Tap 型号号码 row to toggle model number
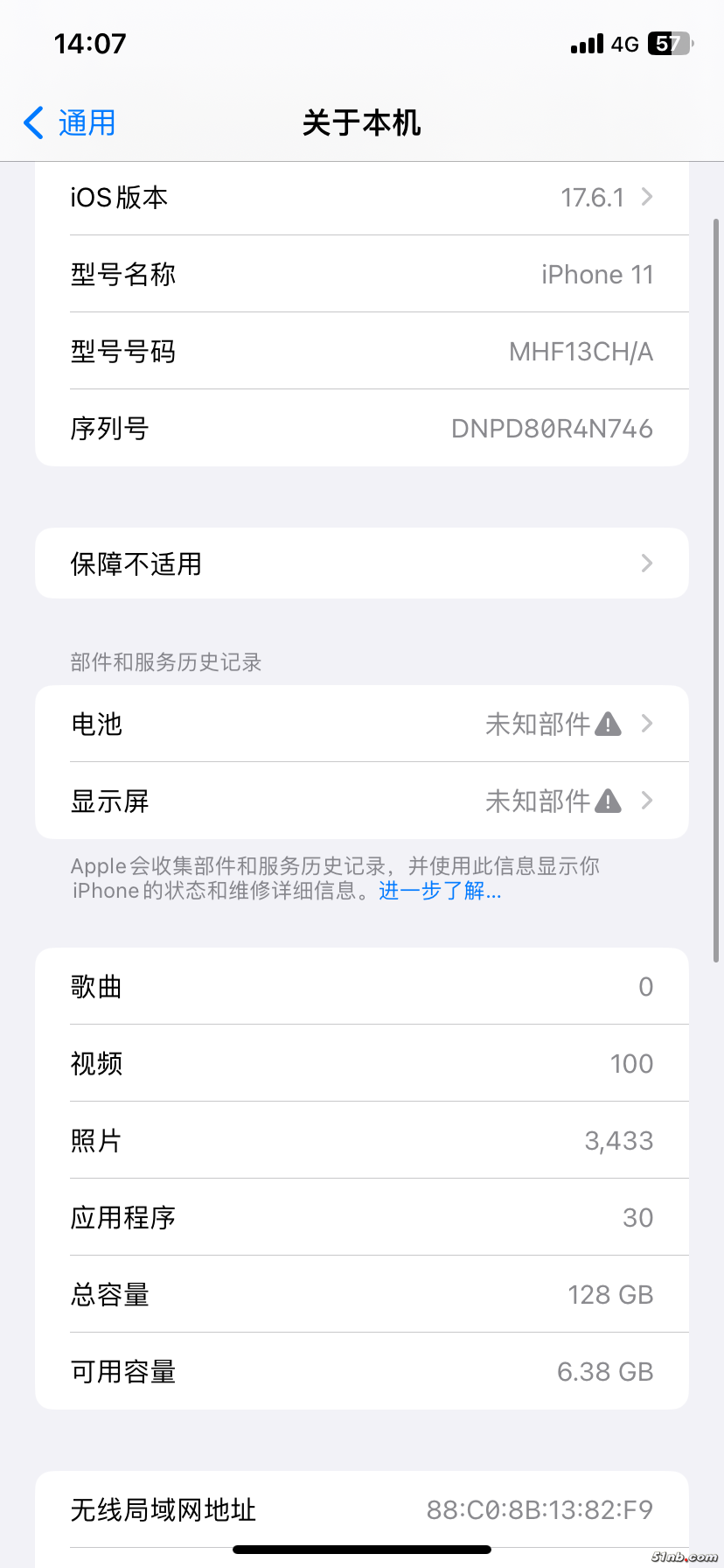The image size is (724, 1568). pos(362,352)
